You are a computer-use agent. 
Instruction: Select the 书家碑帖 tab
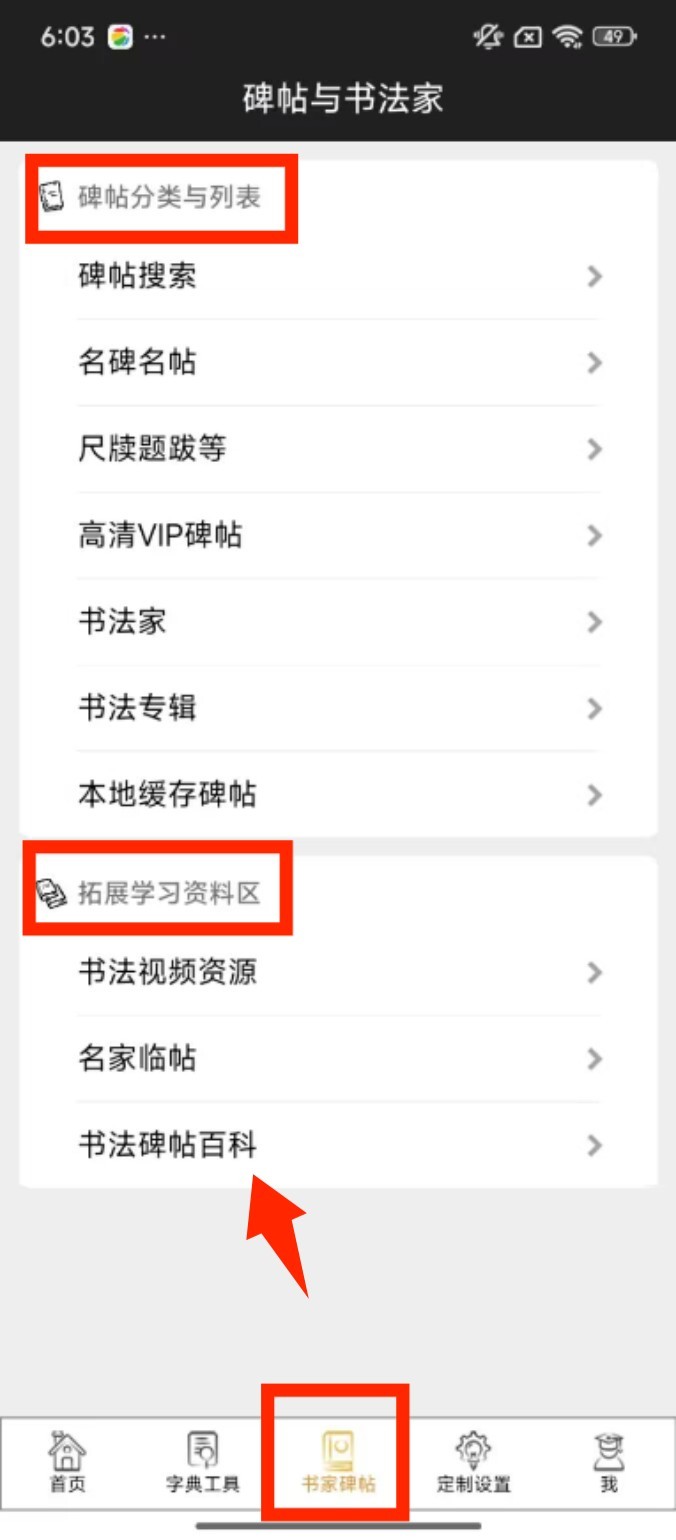click(x=338, y=1462)
